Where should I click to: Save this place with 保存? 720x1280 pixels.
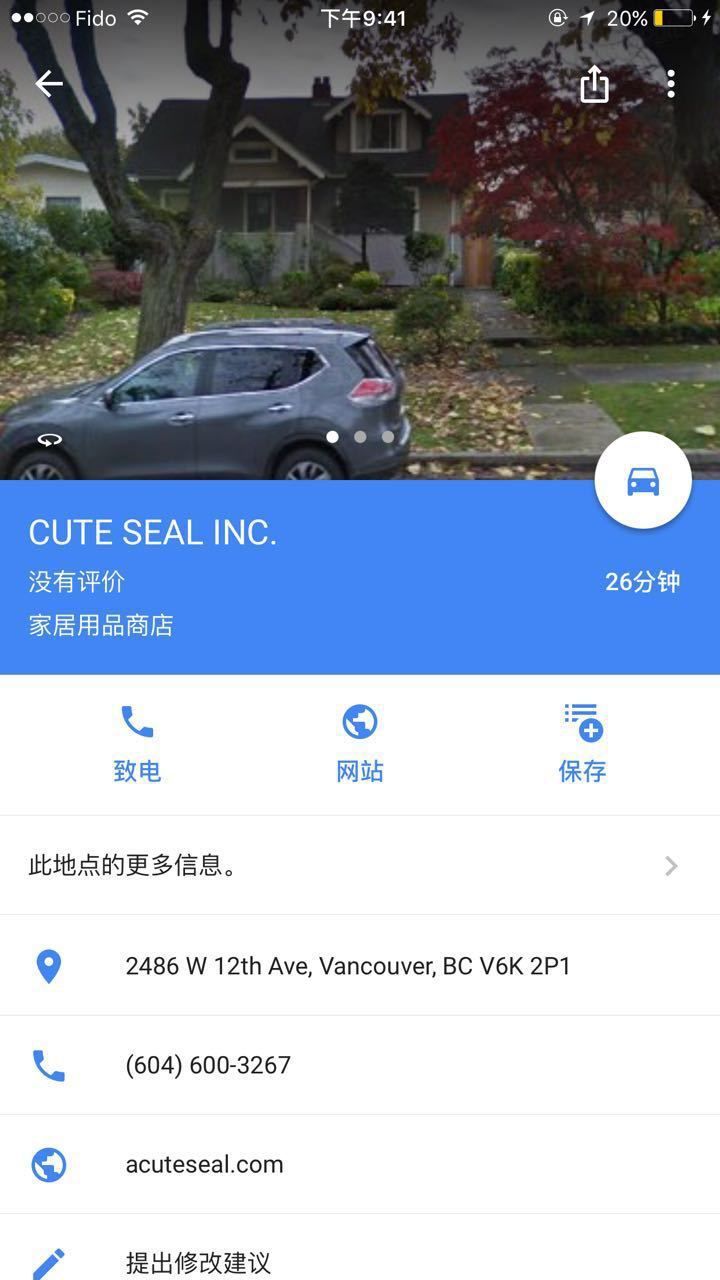tap(582, 744)
